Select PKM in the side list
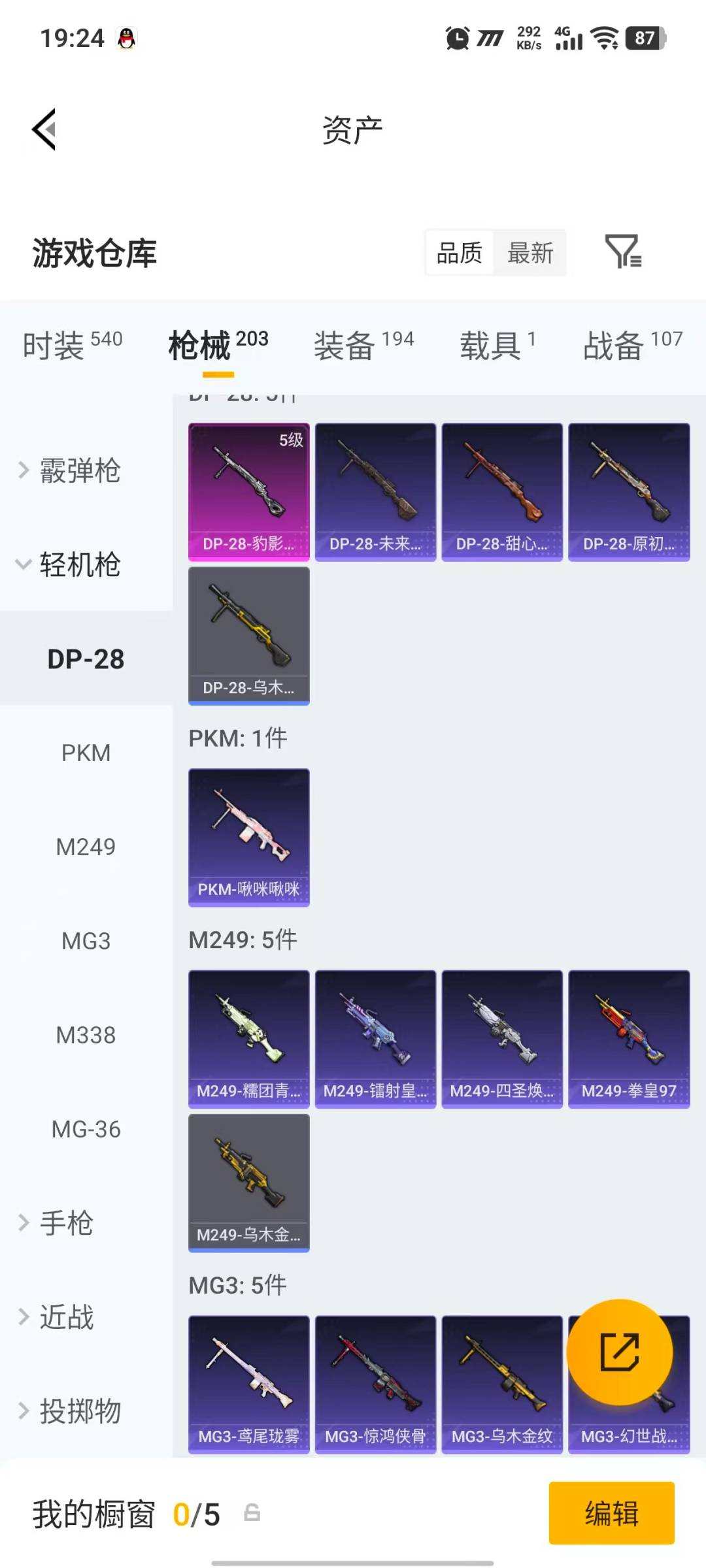This screenshot has height=1568, width=706. pos(86,753)
